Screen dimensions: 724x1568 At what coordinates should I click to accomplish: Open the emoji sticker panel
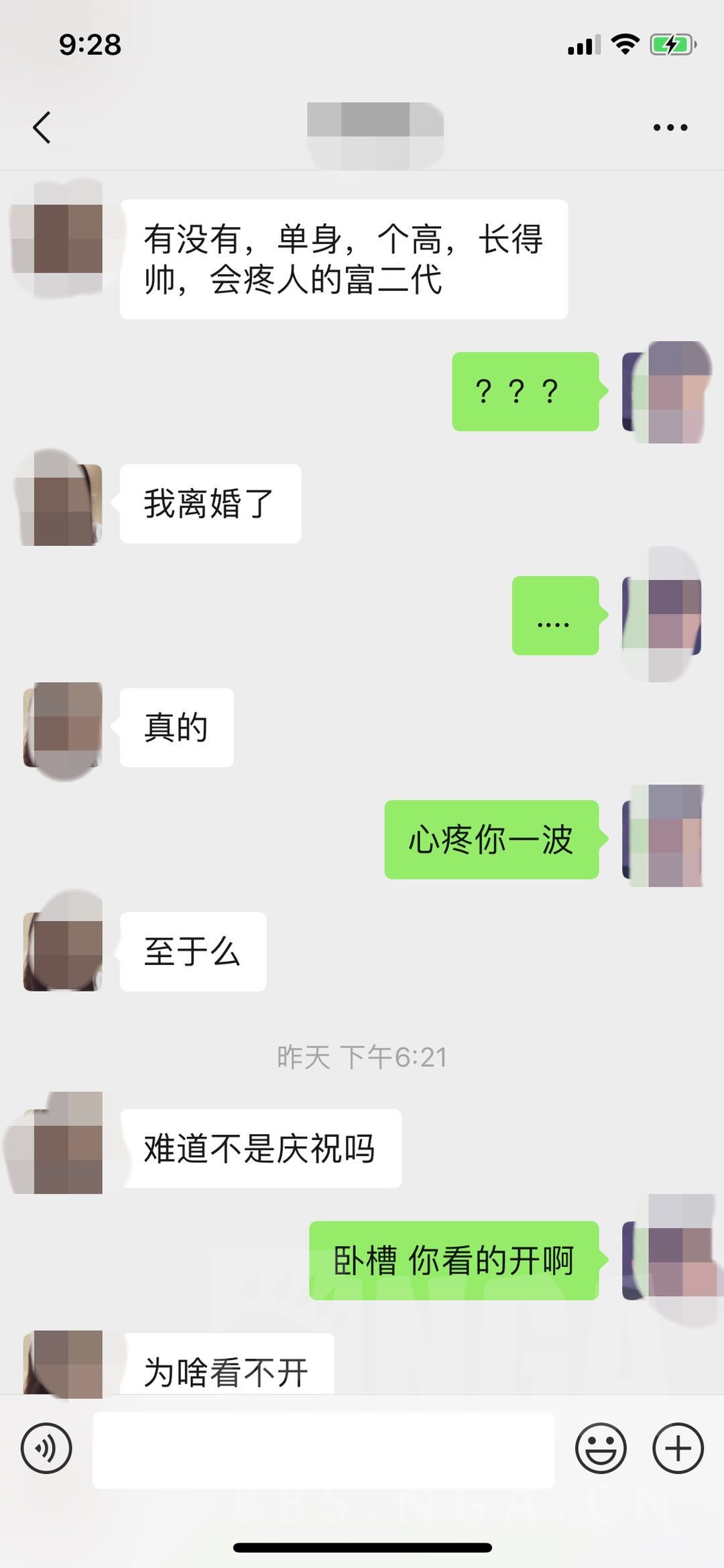point(600,1448)
